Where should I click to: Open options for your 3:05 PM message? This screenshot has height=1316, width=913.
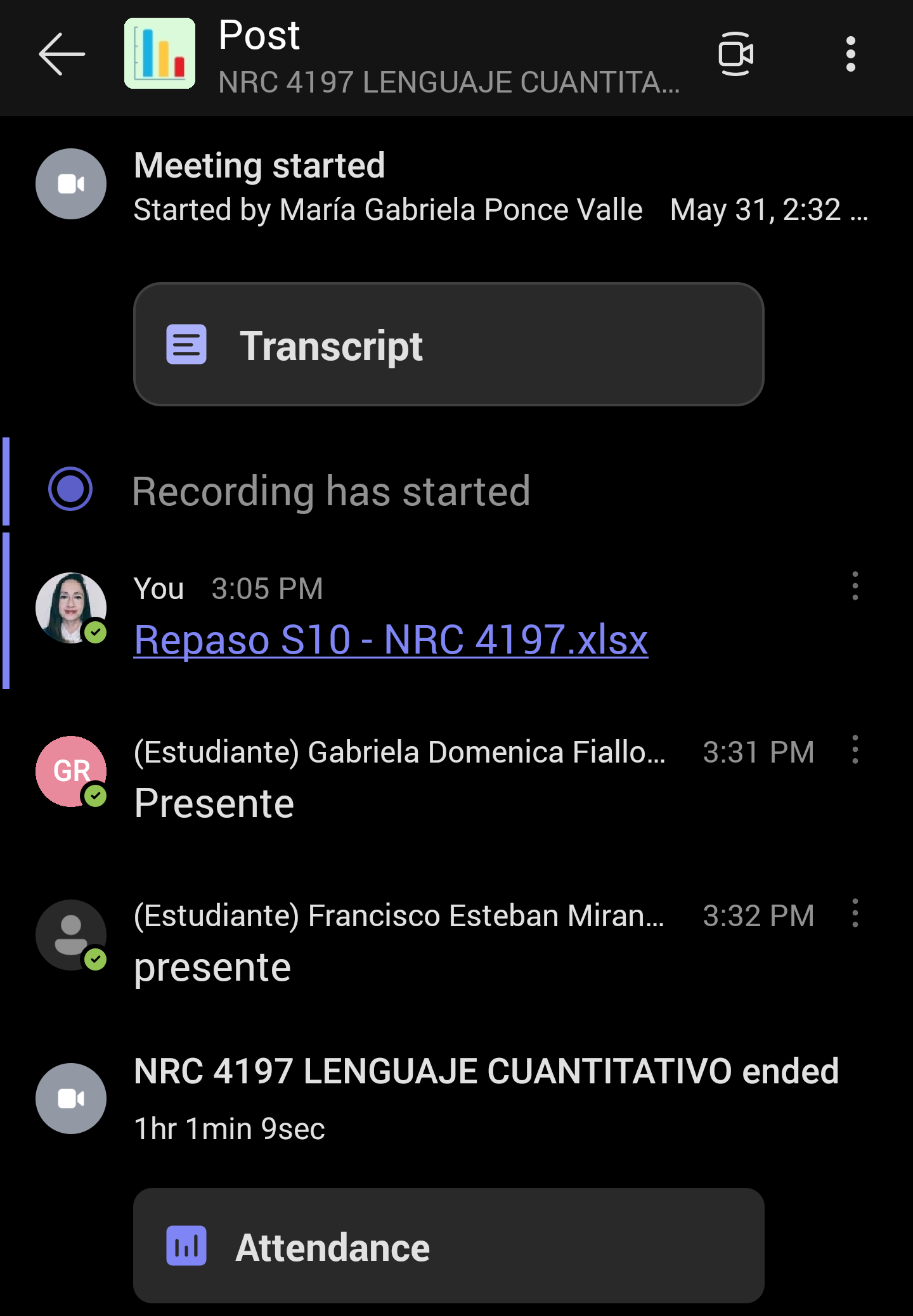(x=855, y=586)
